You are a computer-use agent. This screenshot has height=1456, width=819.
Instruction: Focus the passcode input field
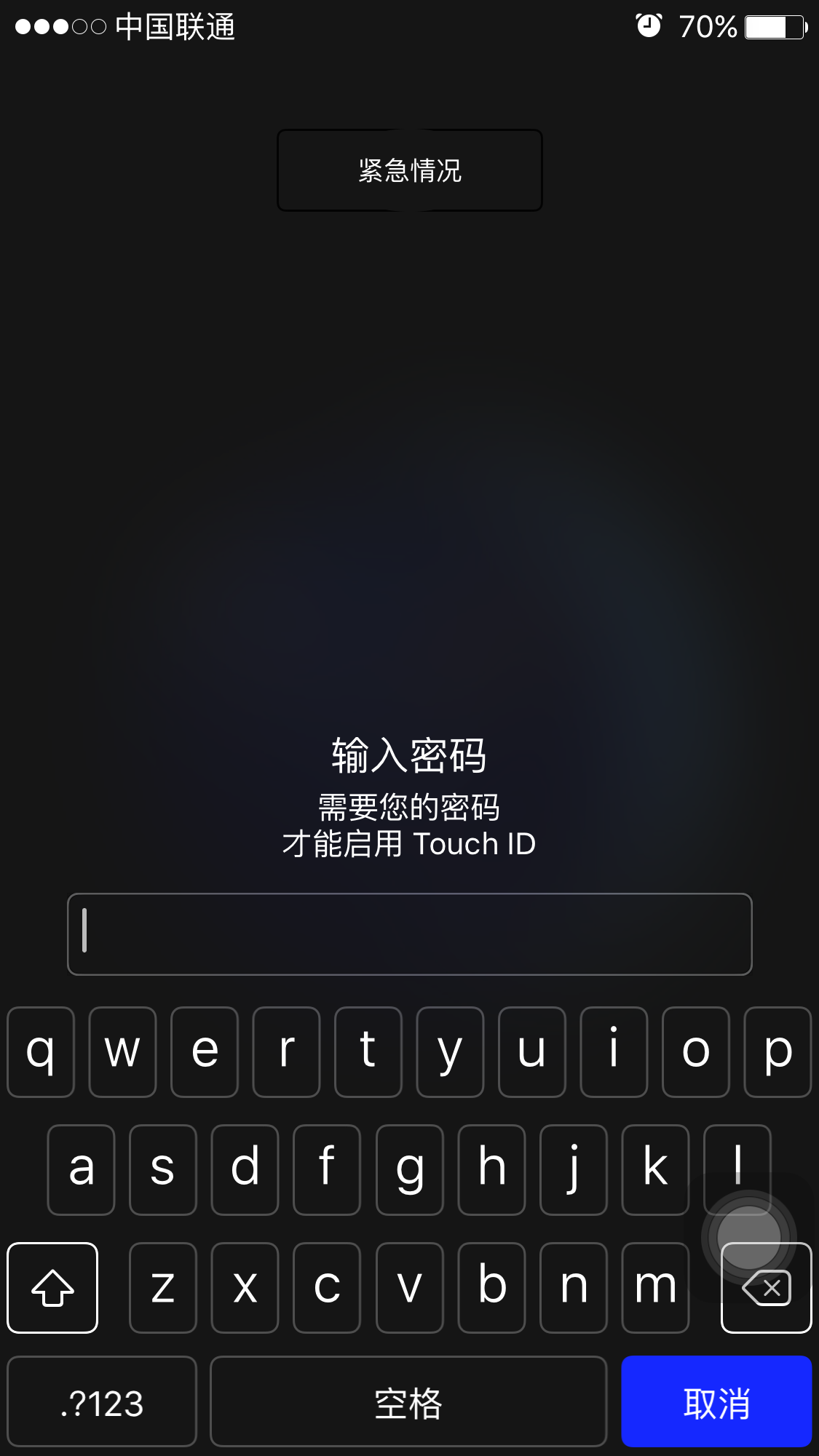coord(409,934)
